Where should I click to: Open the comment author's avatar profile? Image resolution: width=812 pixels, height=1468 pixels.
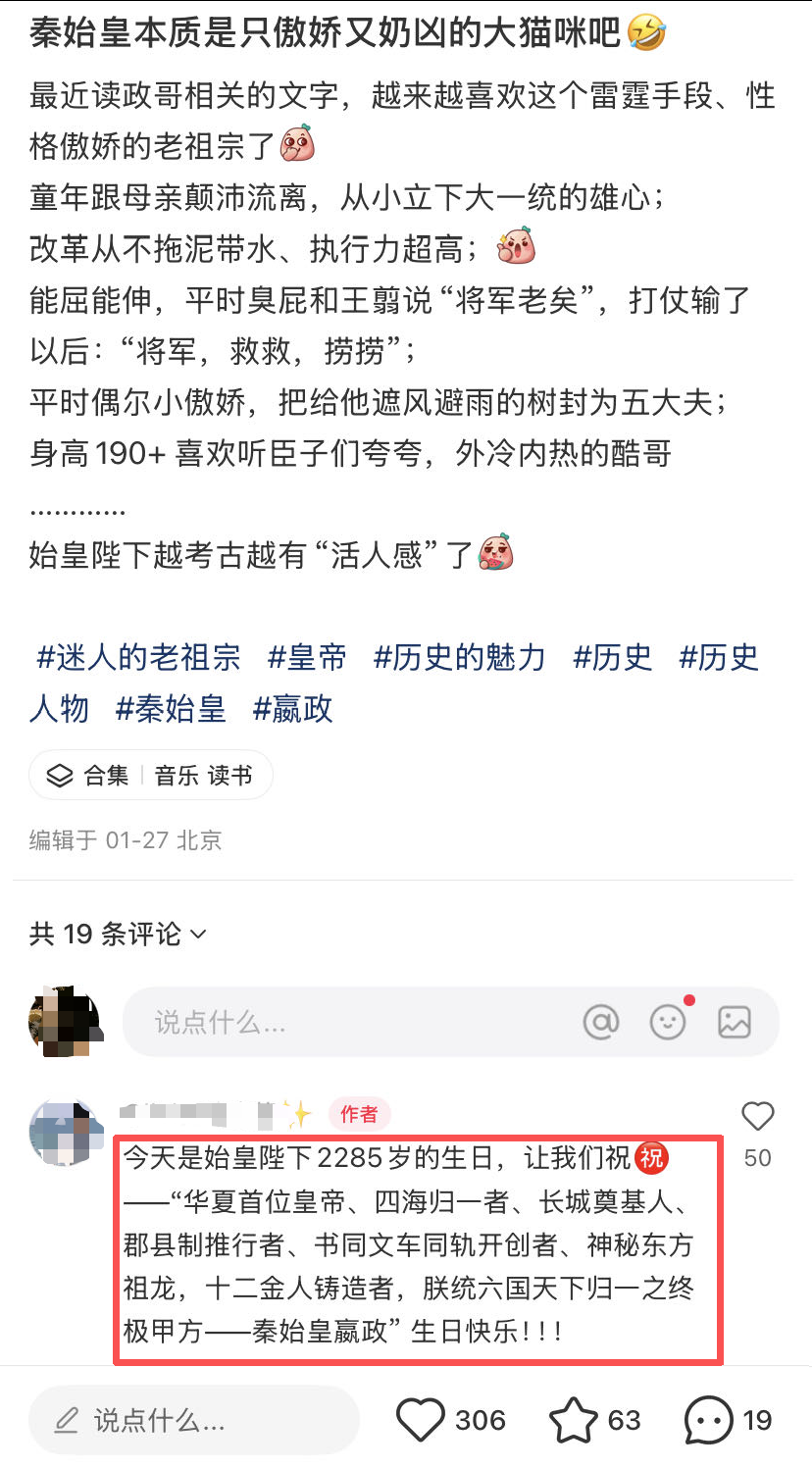click(65, 1131)
